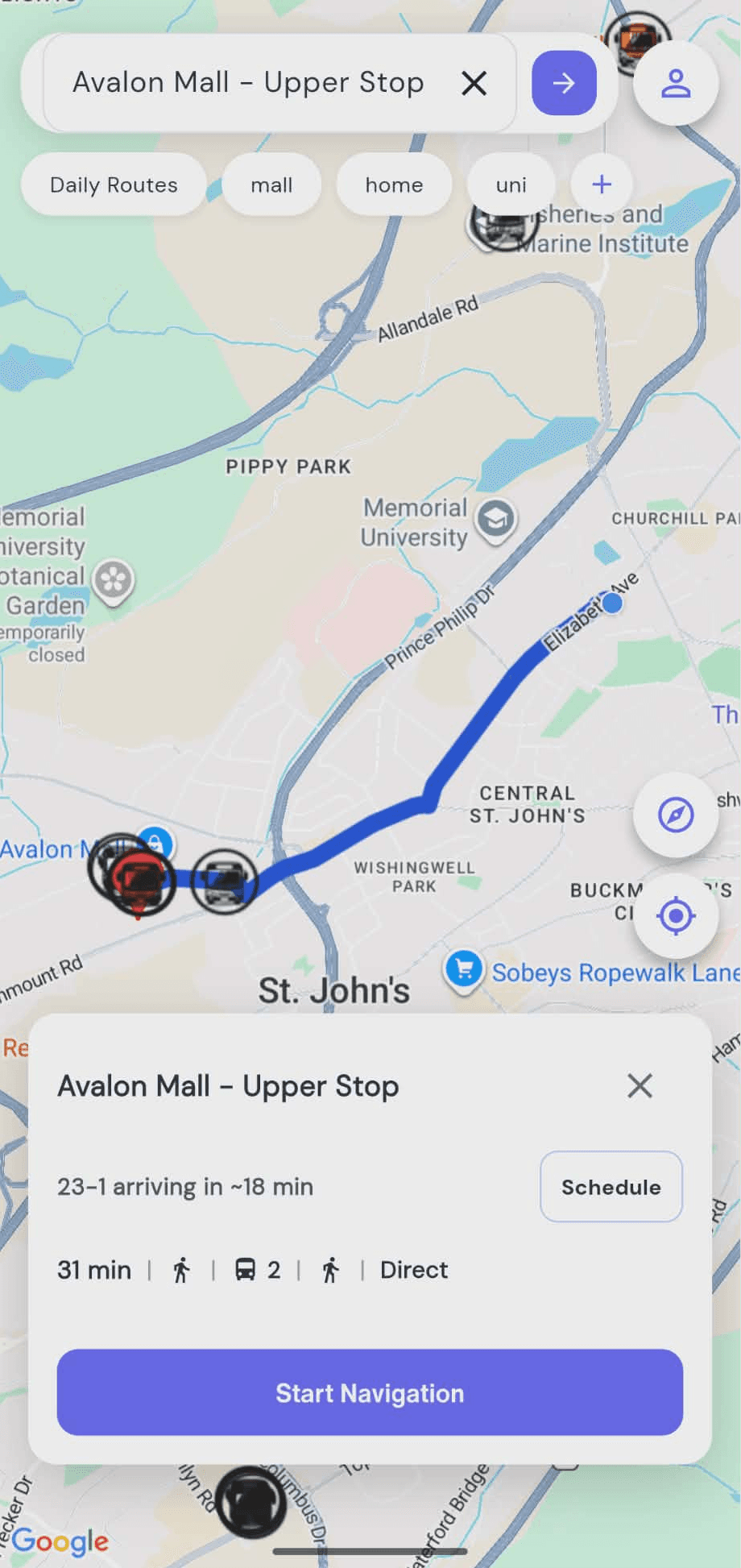Image resolution: width=741 pixels, height=1568 pixels.
Task: Open the Schedule panel
Action: click(x=611, y=1187)
